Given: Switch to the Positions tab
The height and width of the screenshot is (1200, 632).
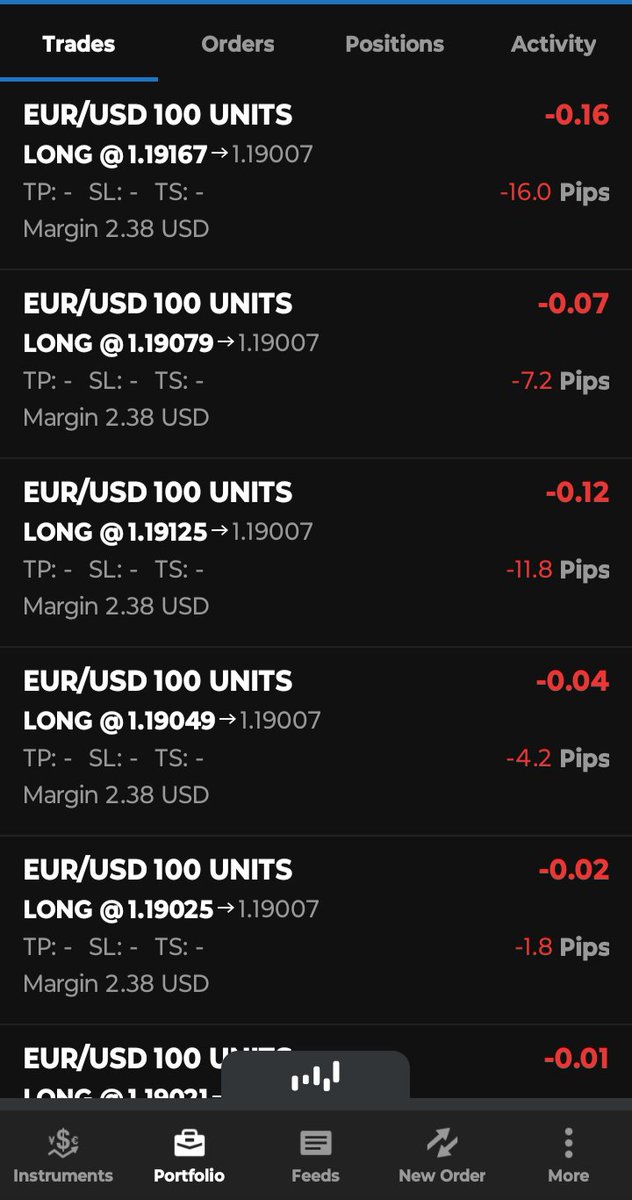Looking at the screenshot, I should (394, 44).
